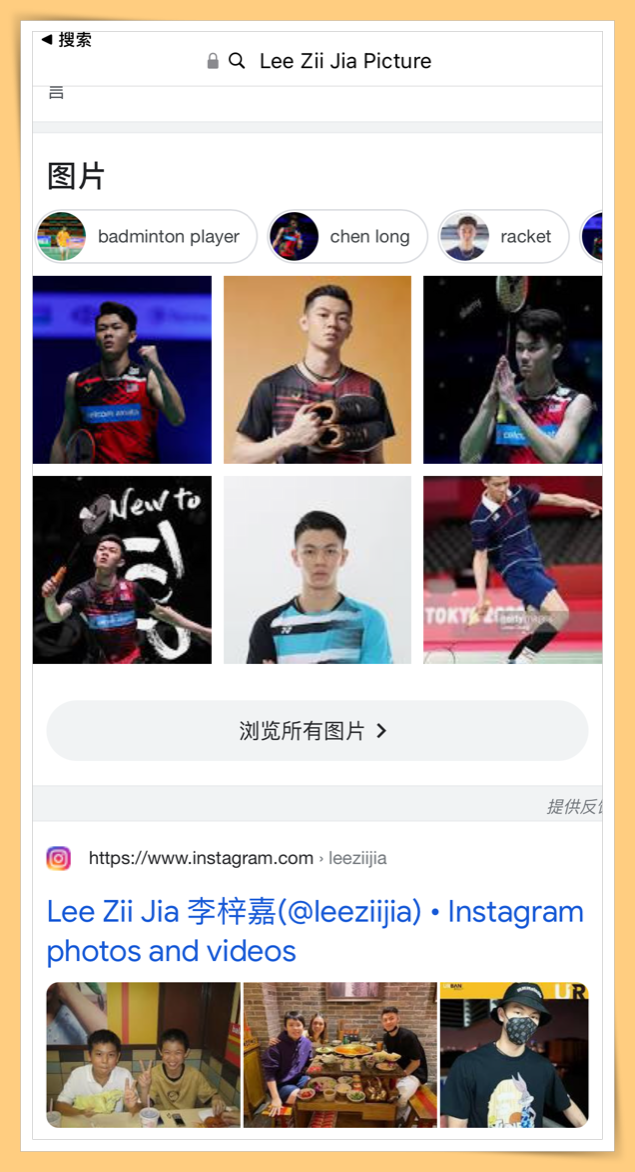Tap the 提供反馈 feedback link
635x1172 pixels.
coord(574,806)
